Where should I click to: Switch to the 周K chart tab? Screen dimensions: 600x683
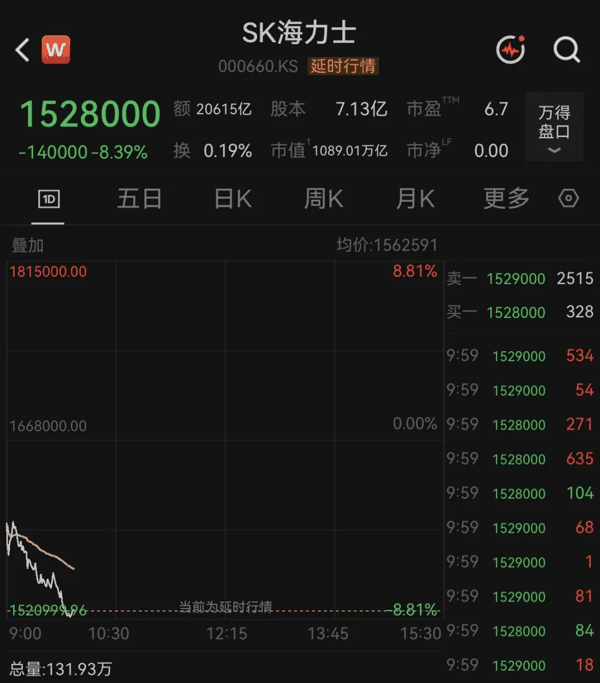click(324, 199)
